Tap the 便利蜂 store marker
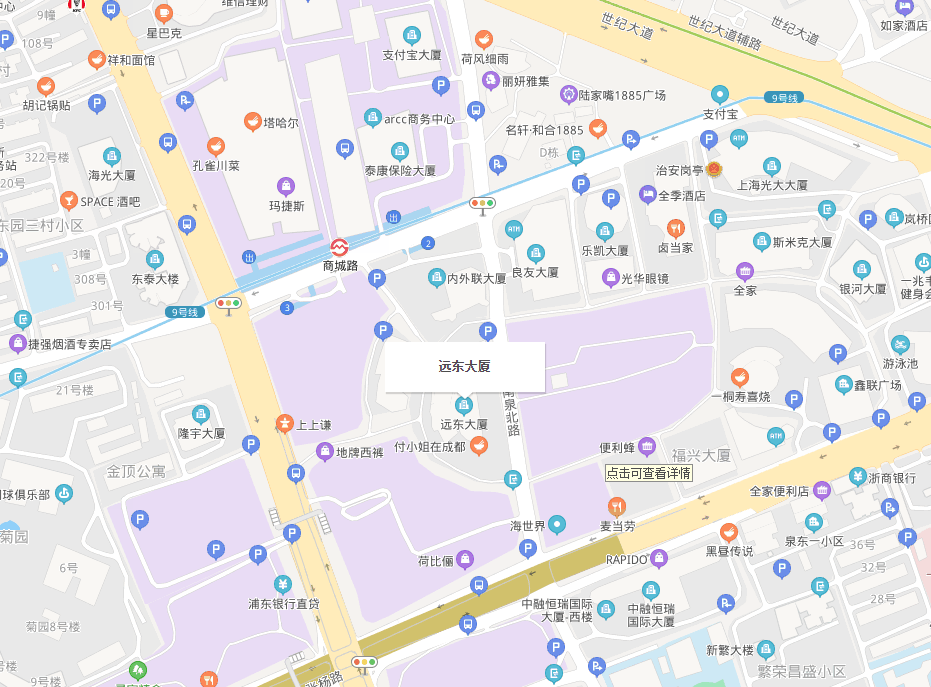 pyautogui.click(x=647, y=446)
